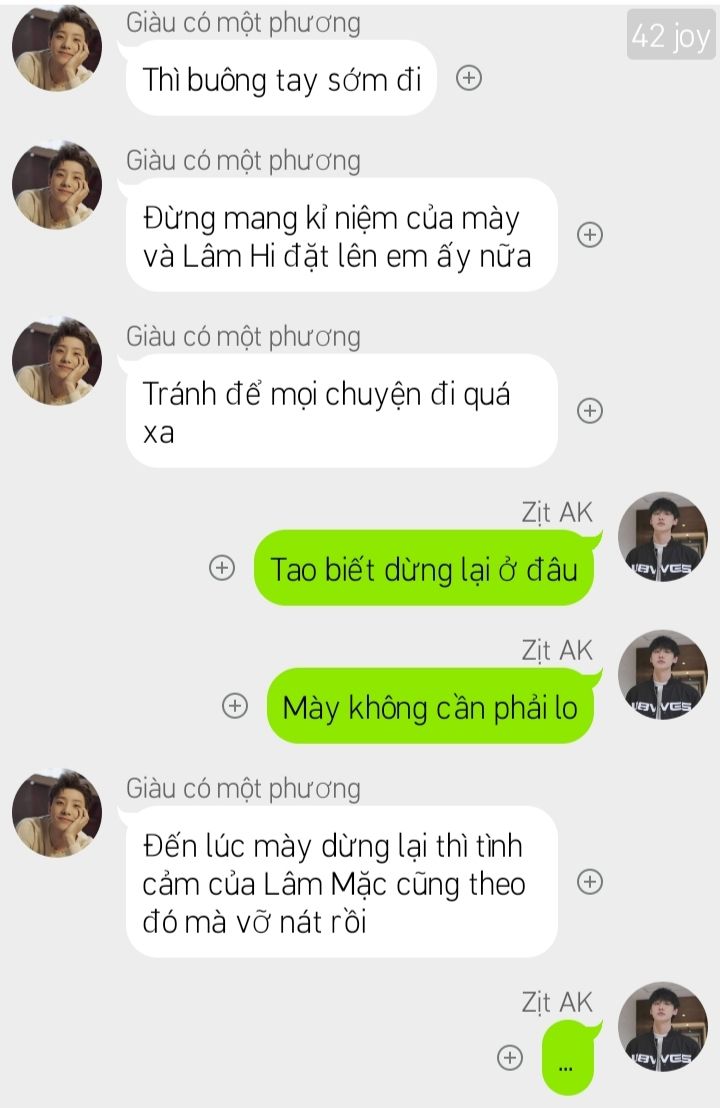Image resolution: width=720 pixels, height=1108 pixels.
Task: Tap plus icon beside 'Đến lúc mày dừng lại' message
Action: [x=590, y=881]
